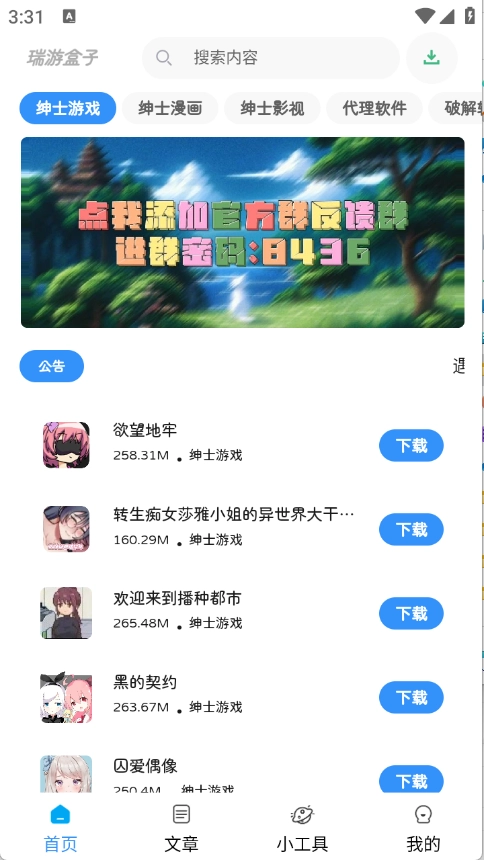Open the 我的 profile tab
This screenshot has height=860, width=484.
(x=423, y=829)
